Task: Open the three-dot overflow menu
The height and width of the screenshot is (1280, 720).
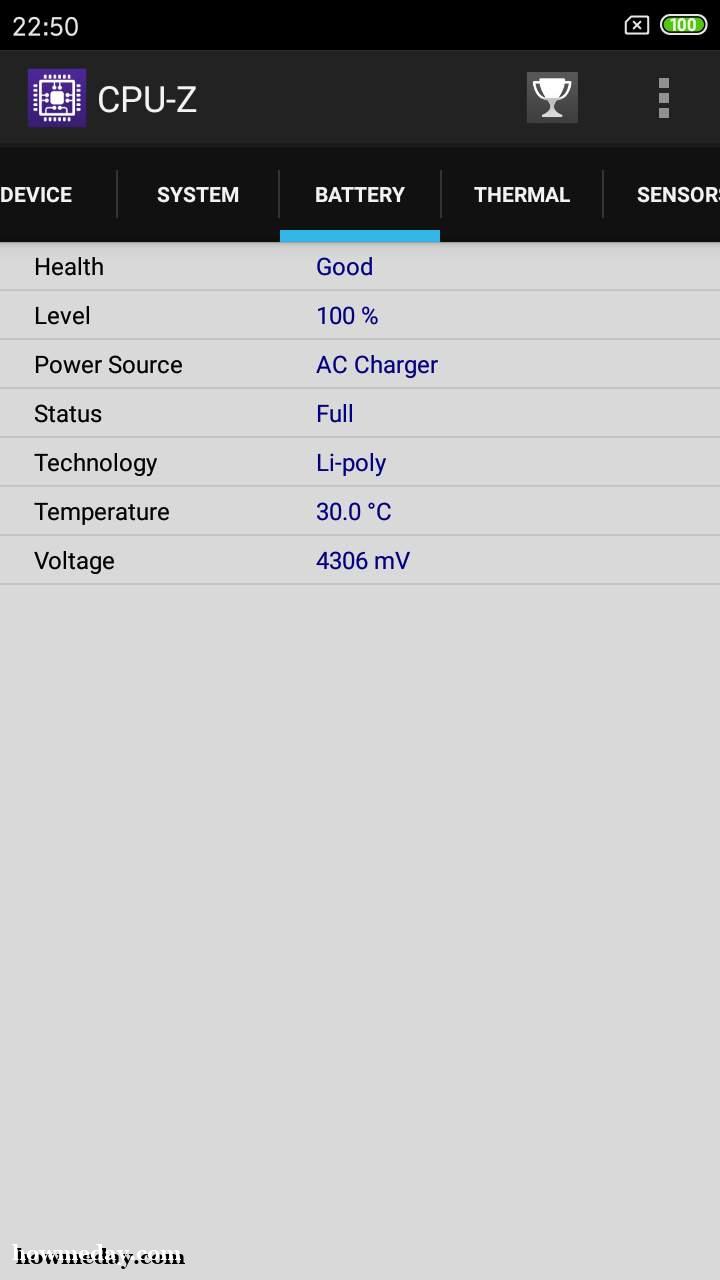Action: pos(663,98)
